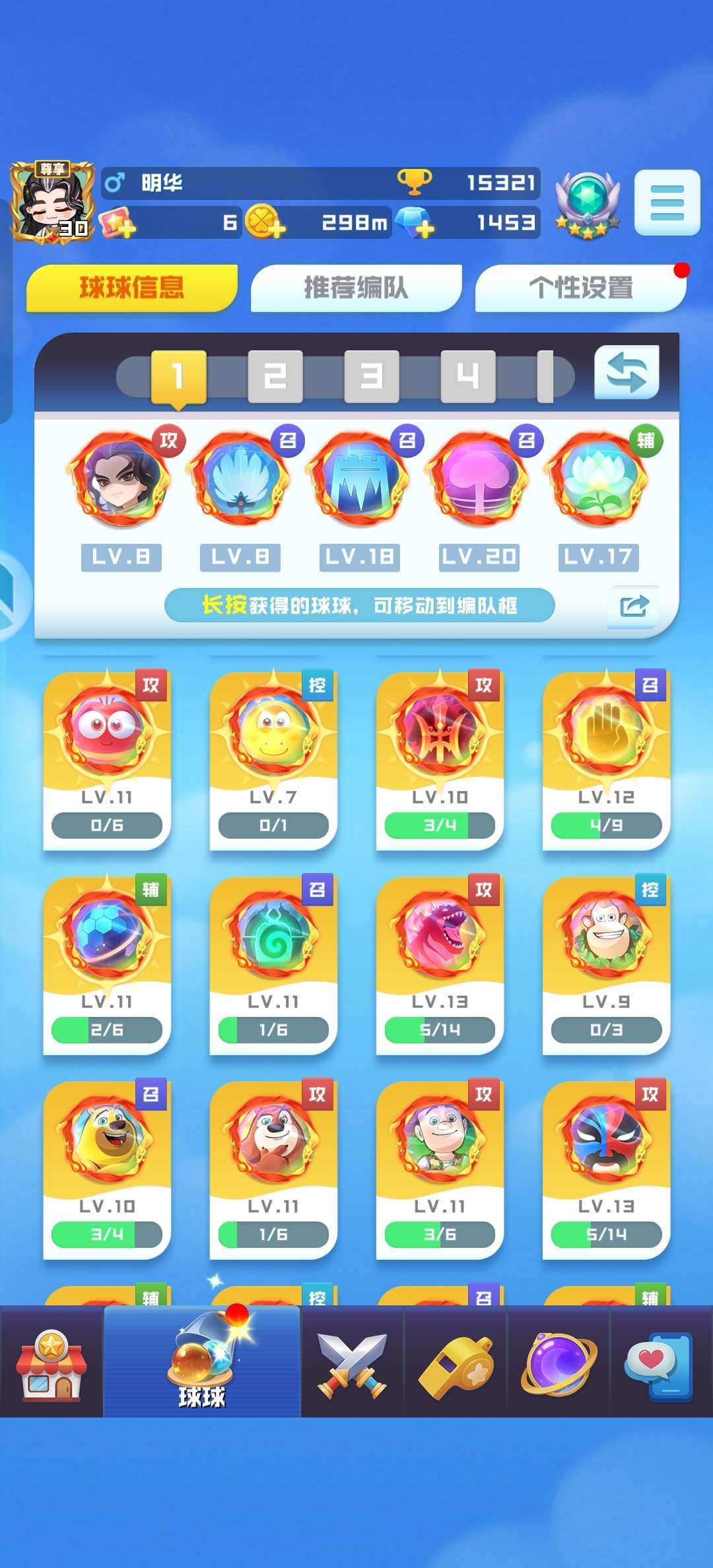
Task: Open the golden hand ball card 4/9
Action: (x=606, y=760)
